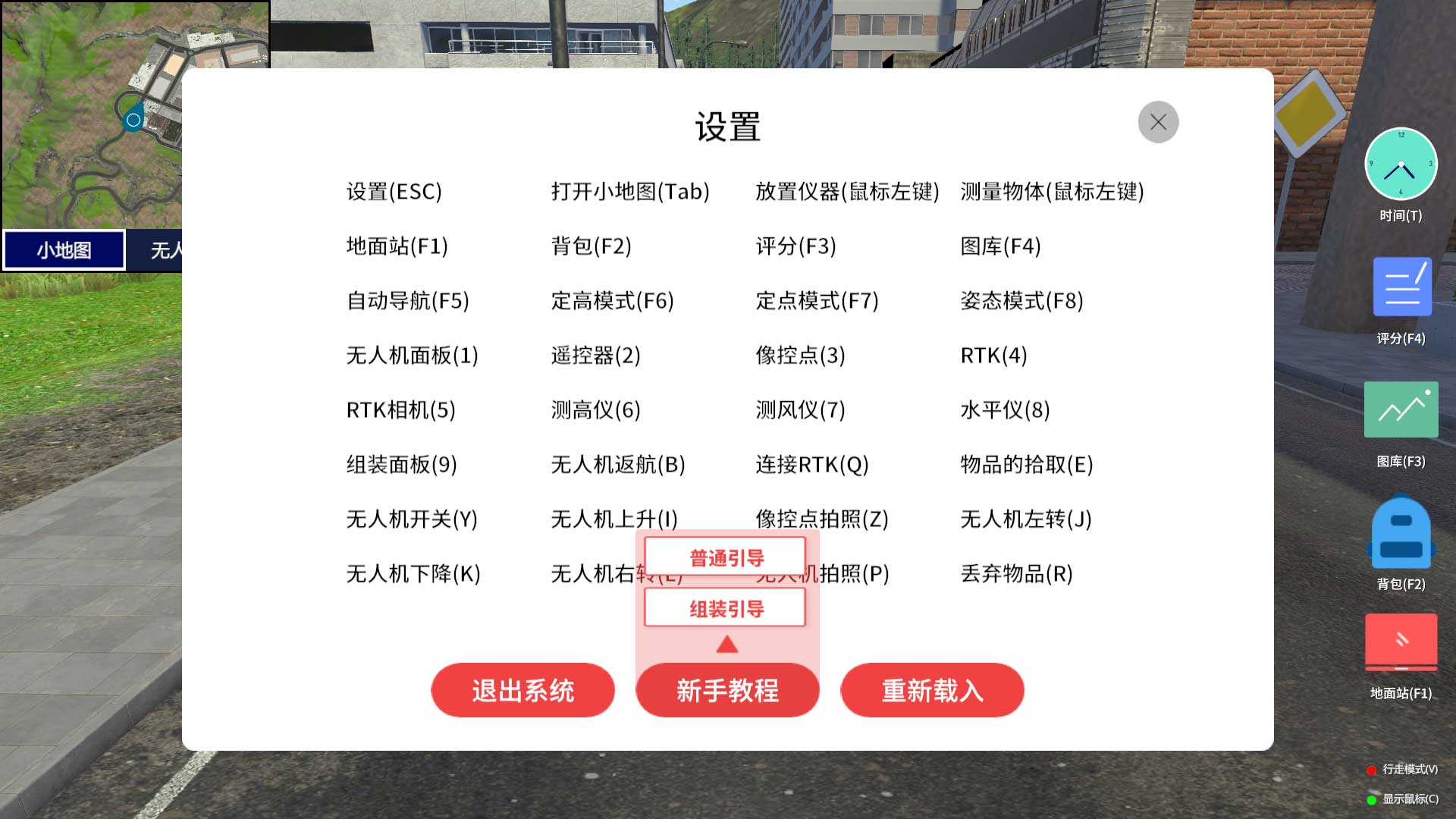Screen dimensions: 1456x819
Task: Open the 地面站(F1) ground station
Action: tap(1401, 642)
